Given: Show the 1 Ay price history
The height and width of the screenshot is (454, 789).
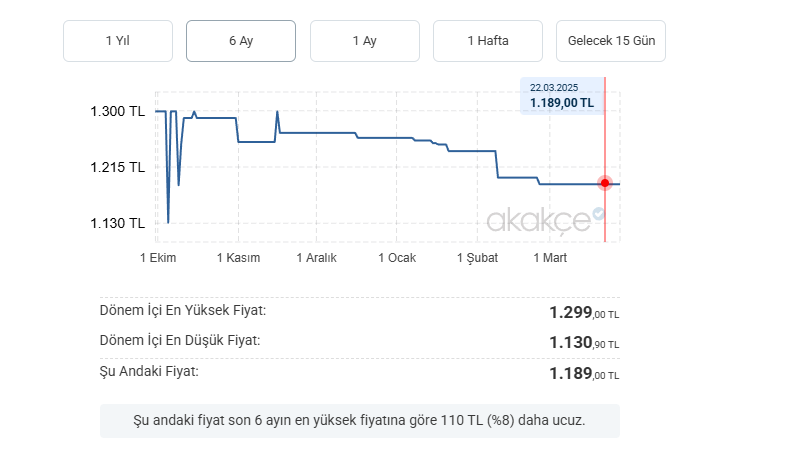Looking at the screenshot, I should pyautogui.click(x=364, y=41).
